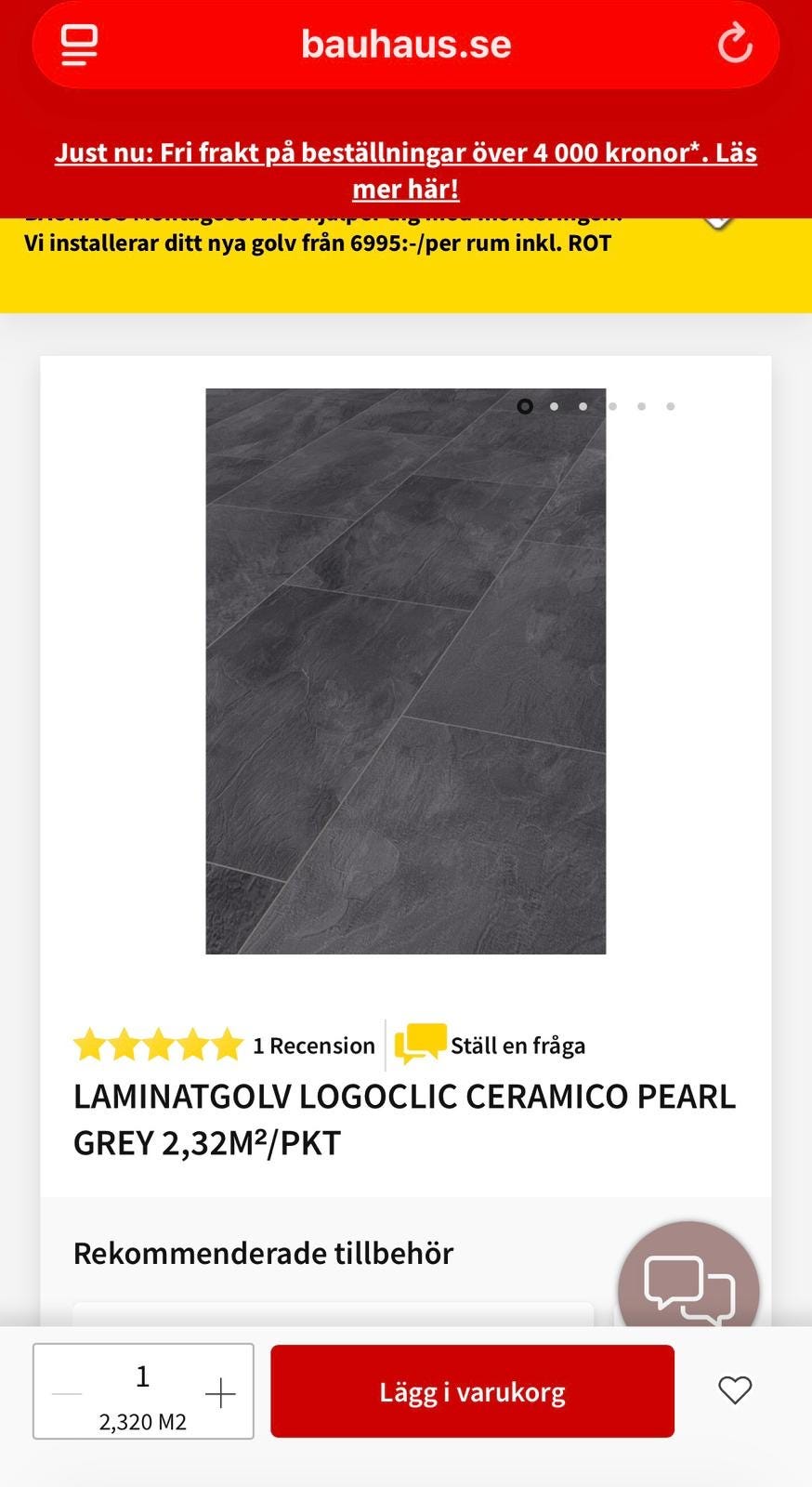Click the first yellow rating star

tap(91, 1045)
